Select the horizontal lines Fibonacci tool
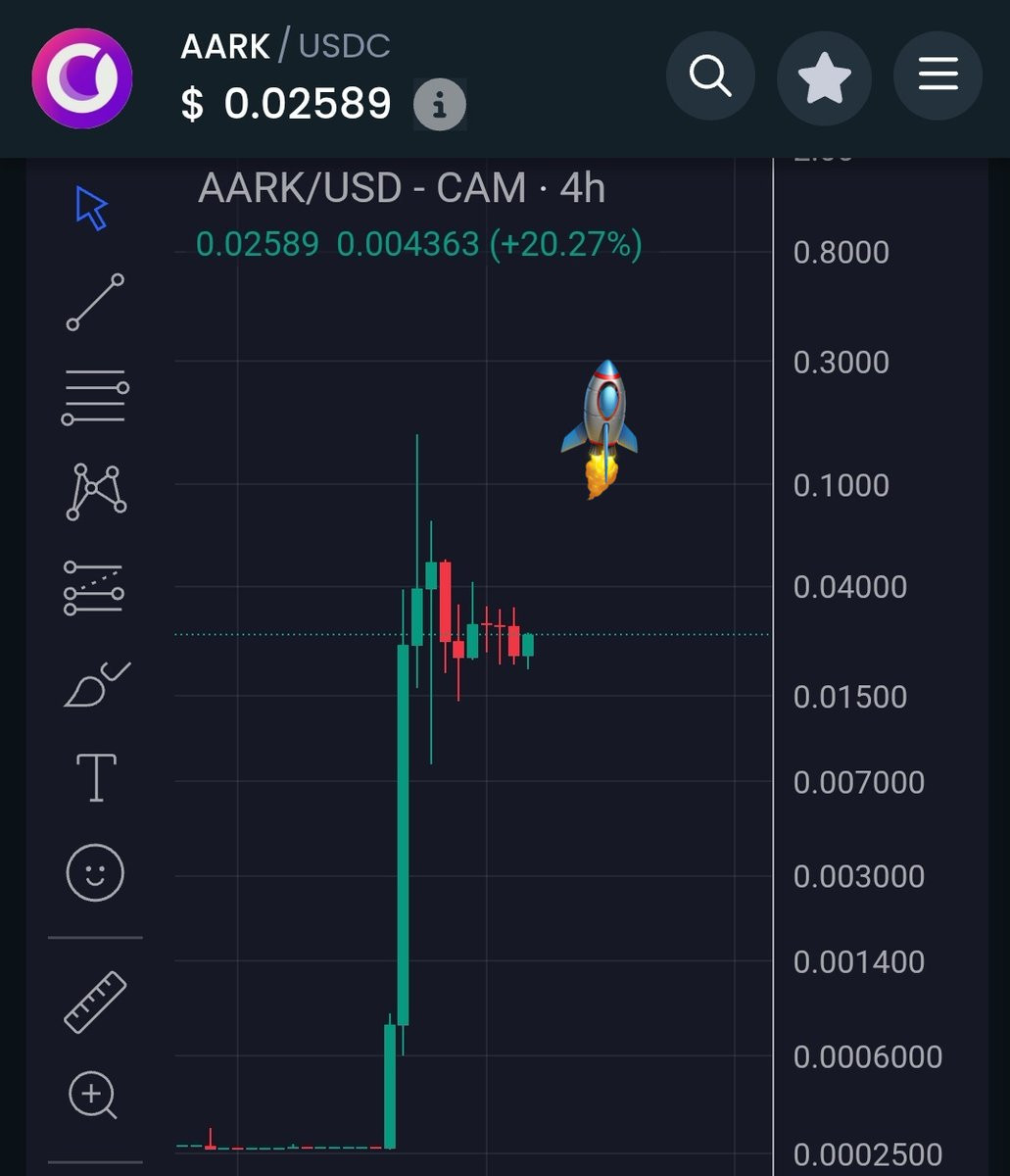Viewport: 1010px width, 1176px height. pyautogui.click(x=95, y=397)
